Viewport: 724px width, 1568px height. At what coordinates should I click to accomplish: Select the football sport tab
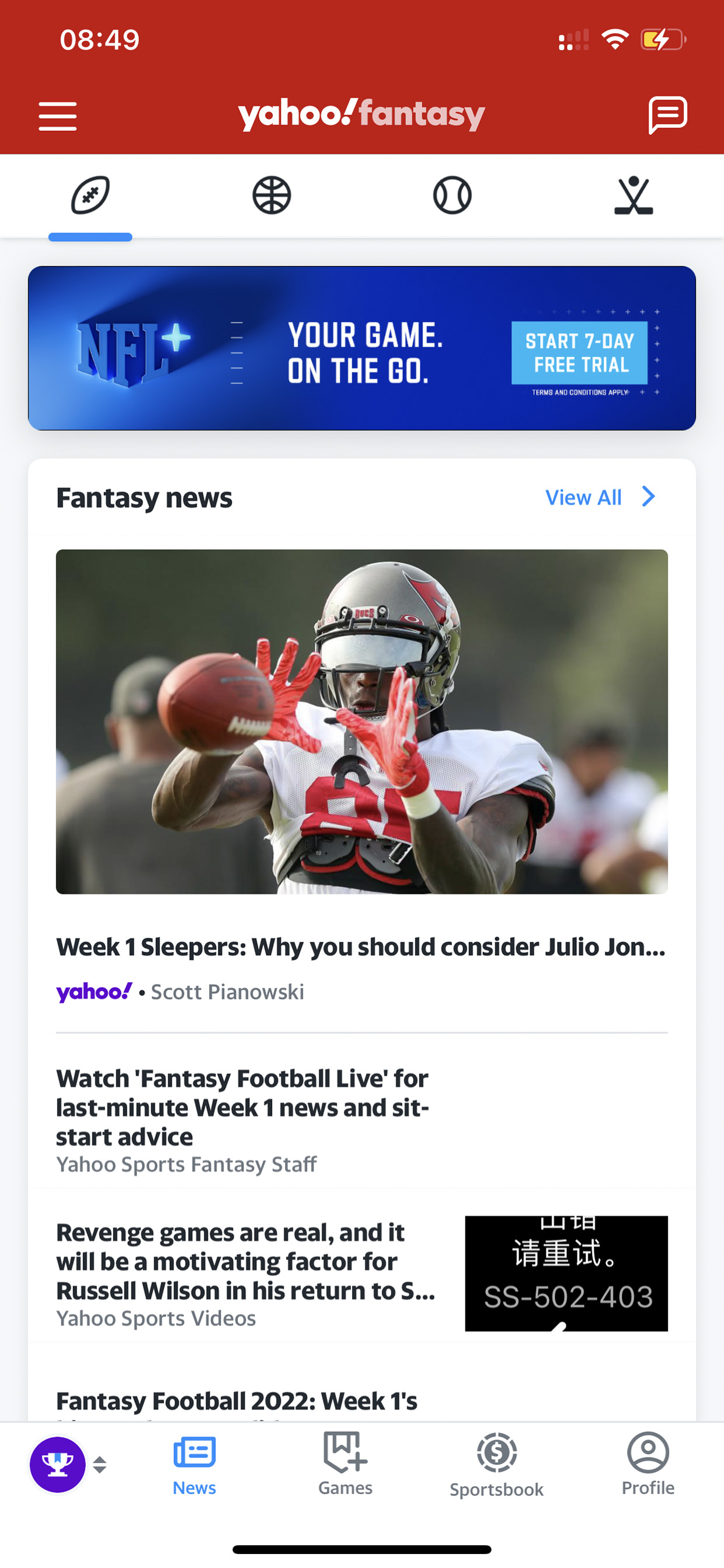tap(90, 195)
